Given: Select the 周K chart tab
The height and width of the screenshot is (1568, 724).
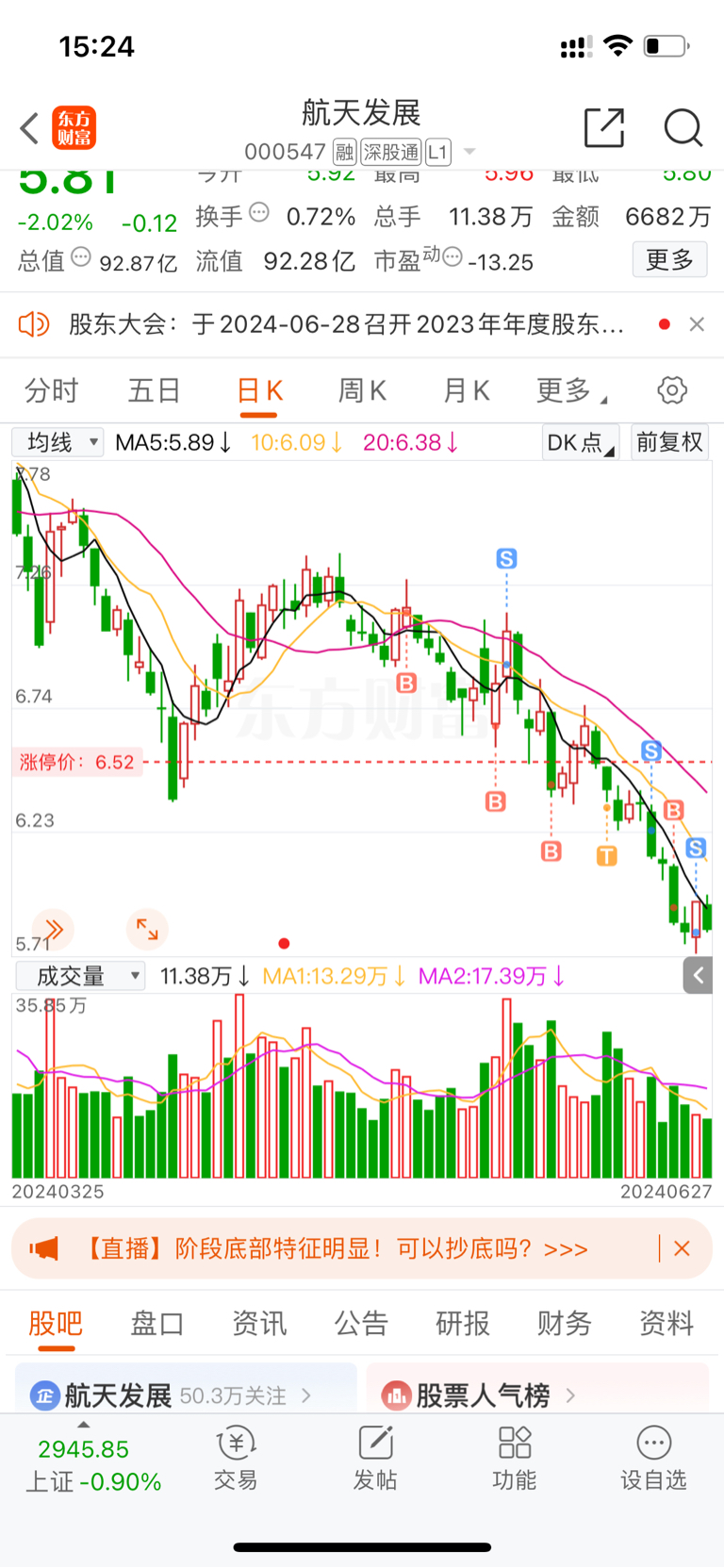Looking at the screenshot, I should pyautogui.click(x=362, y=390).
